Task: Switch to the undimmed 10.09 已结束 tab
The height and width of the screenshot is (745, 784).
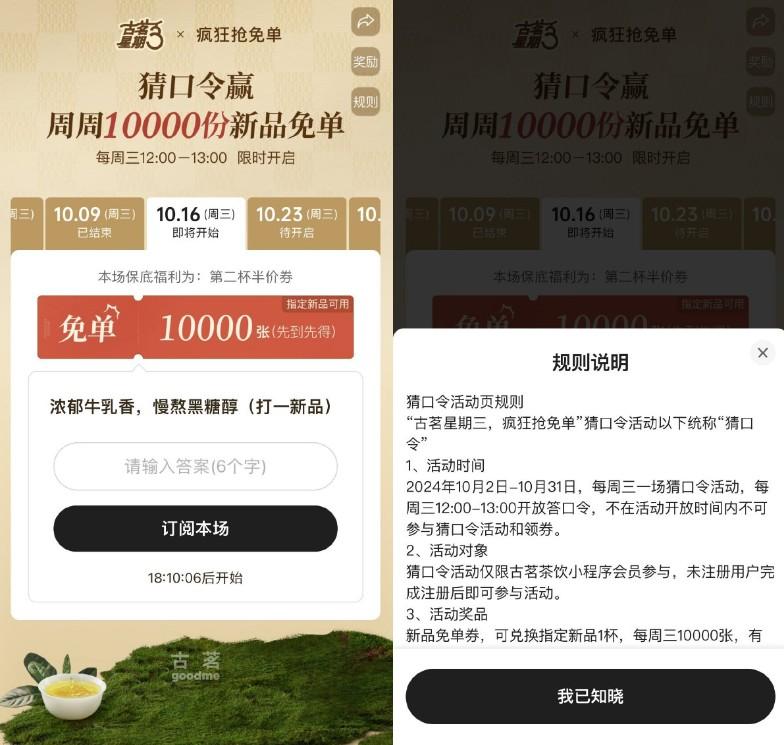Action: pyautogui.click(x=92, y=223)
